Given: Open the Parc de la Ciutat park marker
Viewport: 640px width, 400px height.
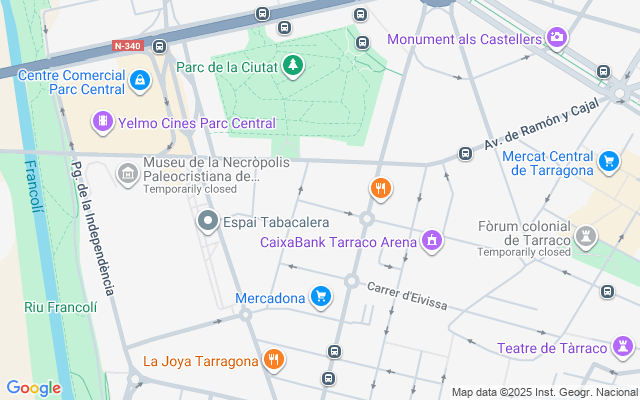Looking at the screenshot, I should pyautogui.click(x=293, y=66).
